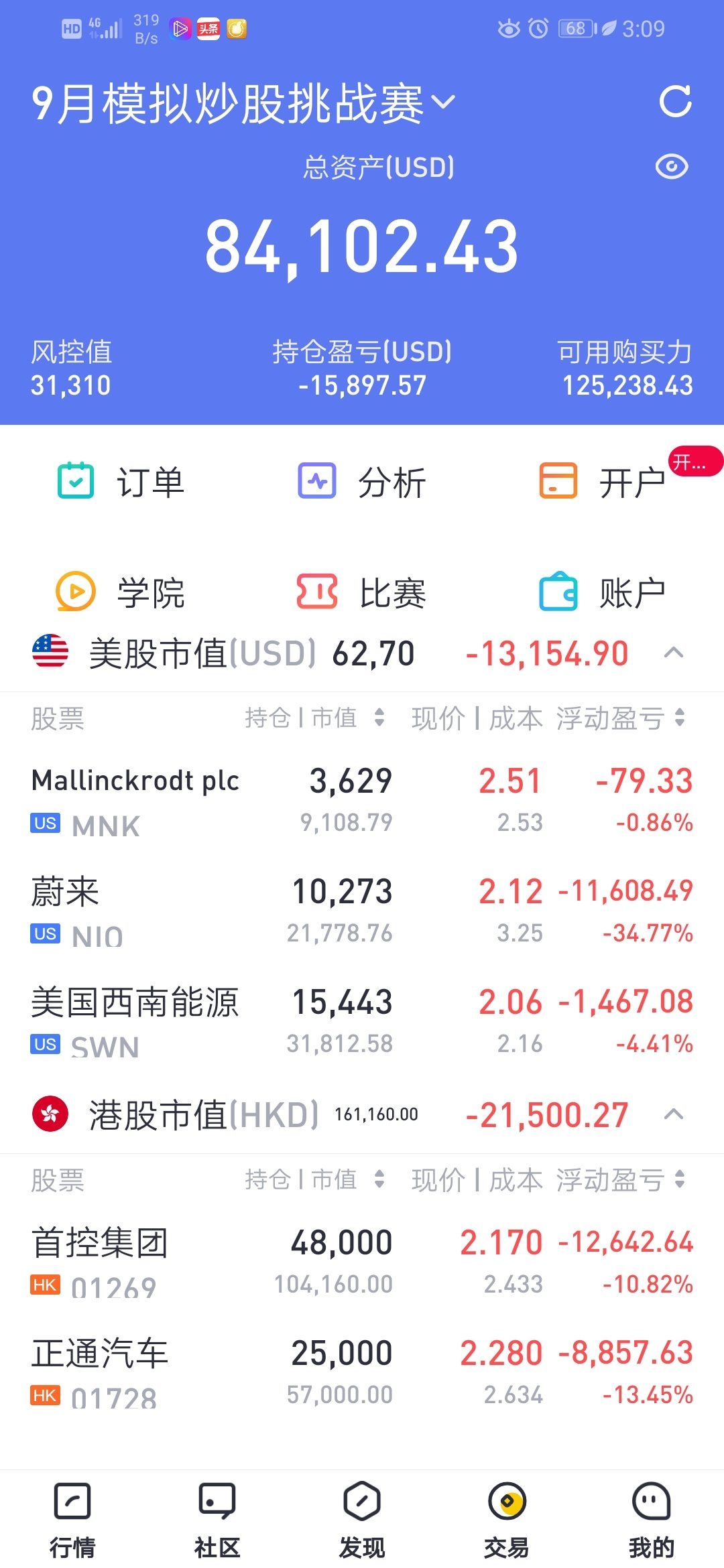The width and height of the screenshot is (724, 1568).
Task: Open 分析 analysis
Action: [x=362, y=481]
